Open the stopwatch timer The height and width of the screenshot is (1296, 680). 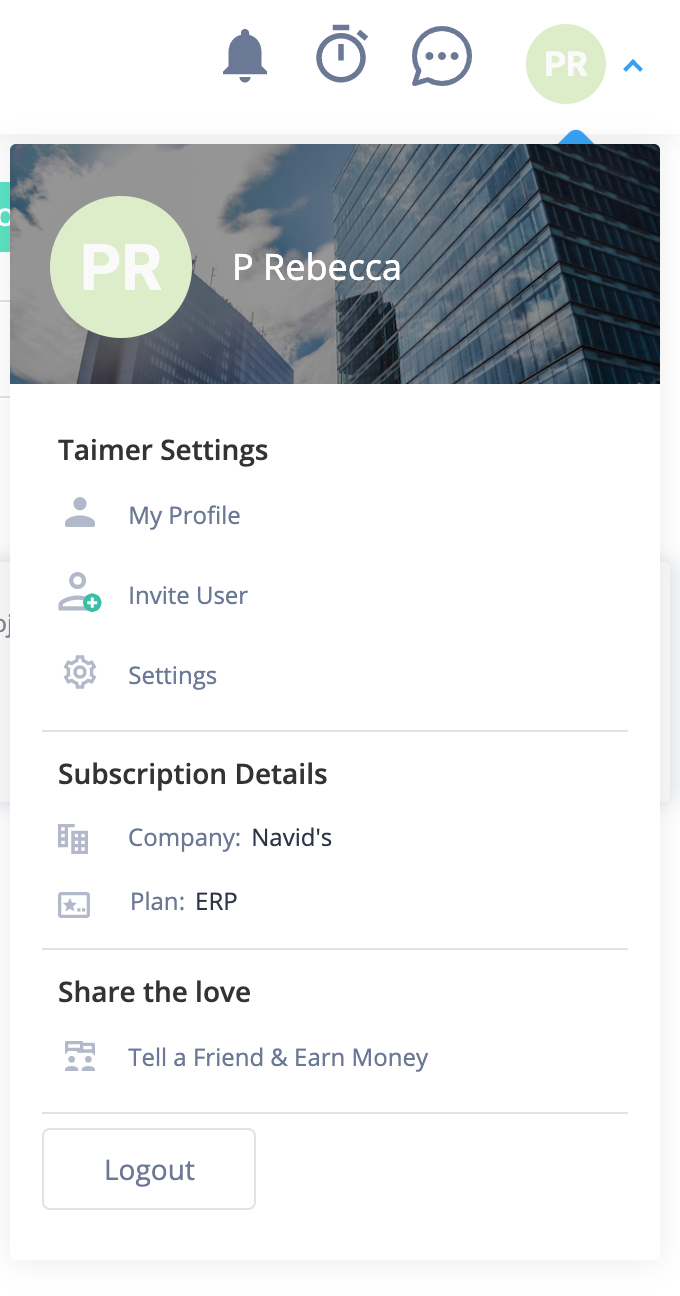pos(342,56)
